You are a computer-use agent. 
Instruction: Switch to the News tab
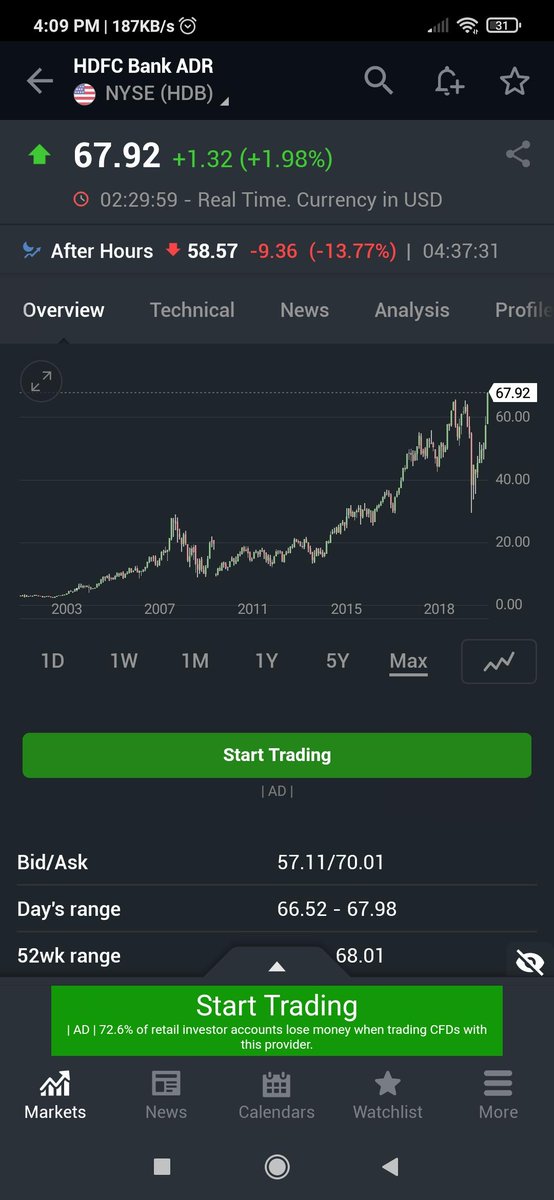[304, 310]
